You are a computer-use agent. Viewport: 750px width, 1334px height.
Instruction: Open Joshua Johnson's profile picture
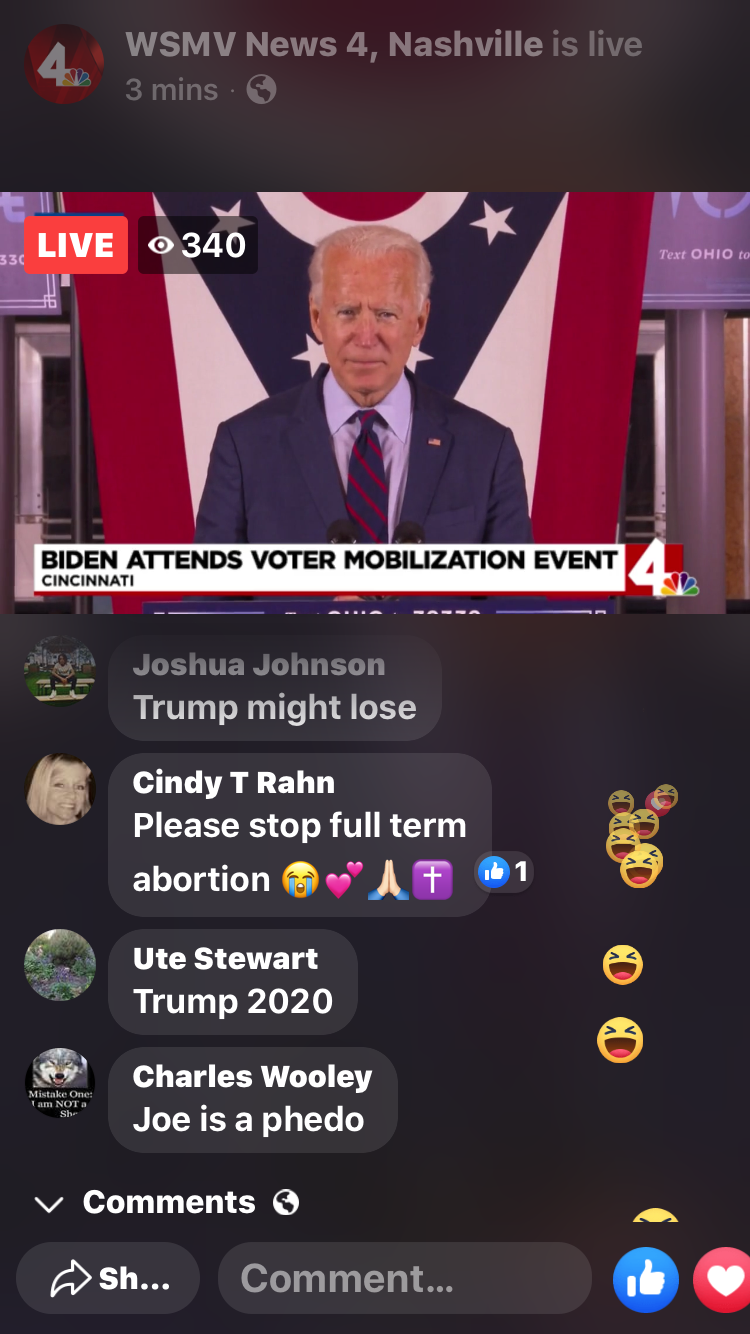click(60, 671)
